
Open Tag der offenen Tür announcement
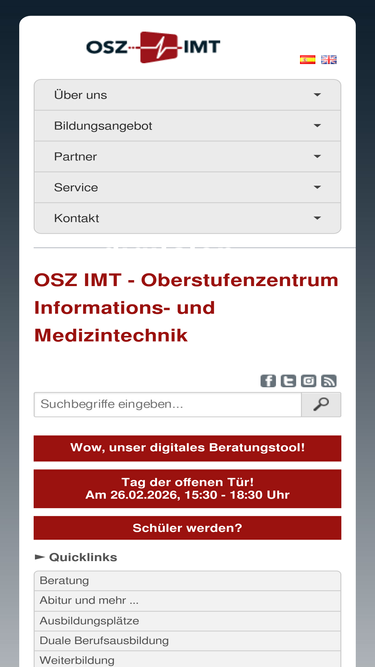(188, 488)
